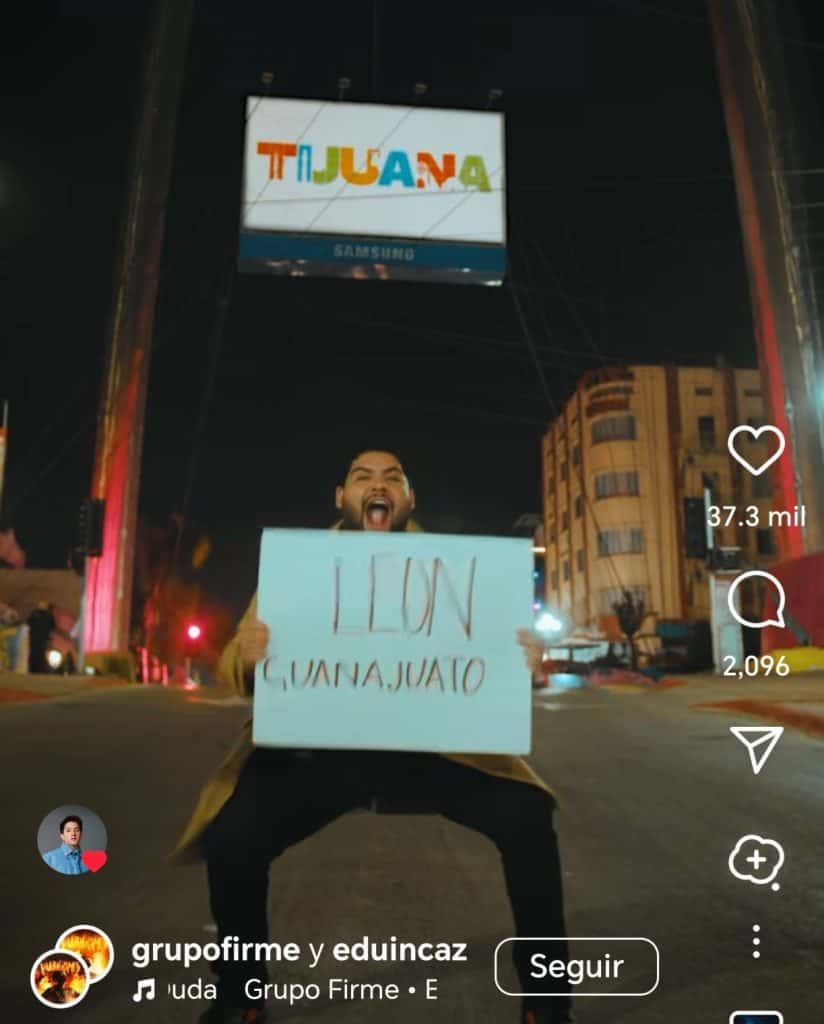Tap the friend avatar with the red heart

72,840
